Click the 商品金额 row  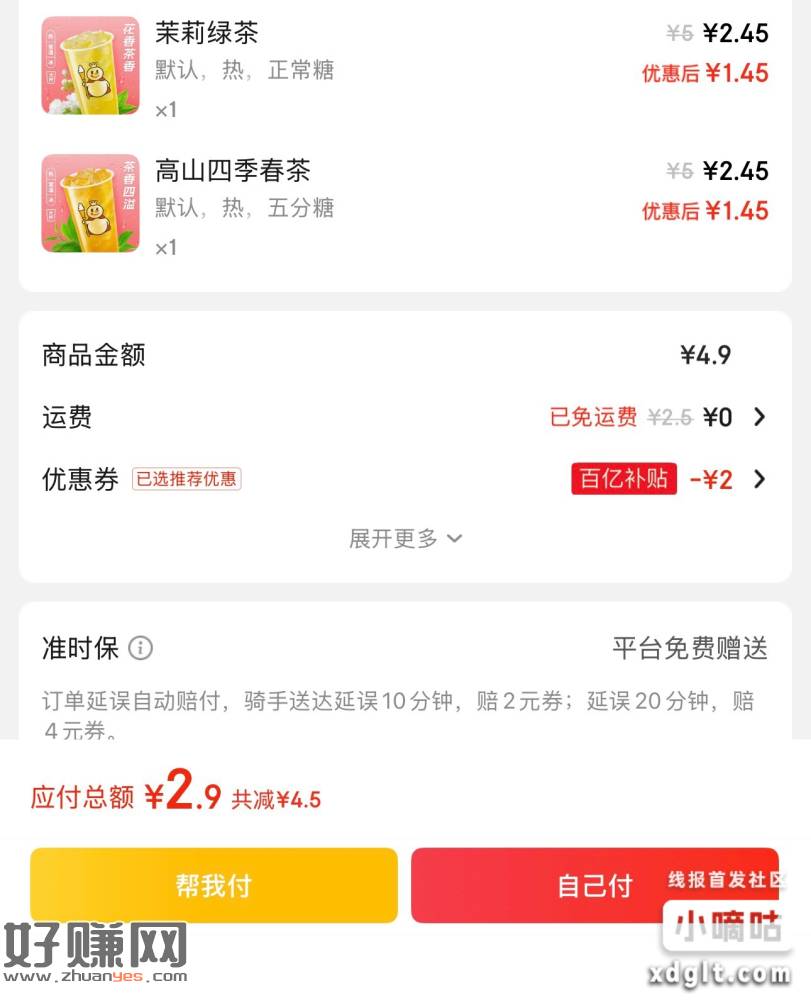pos(93,356)
